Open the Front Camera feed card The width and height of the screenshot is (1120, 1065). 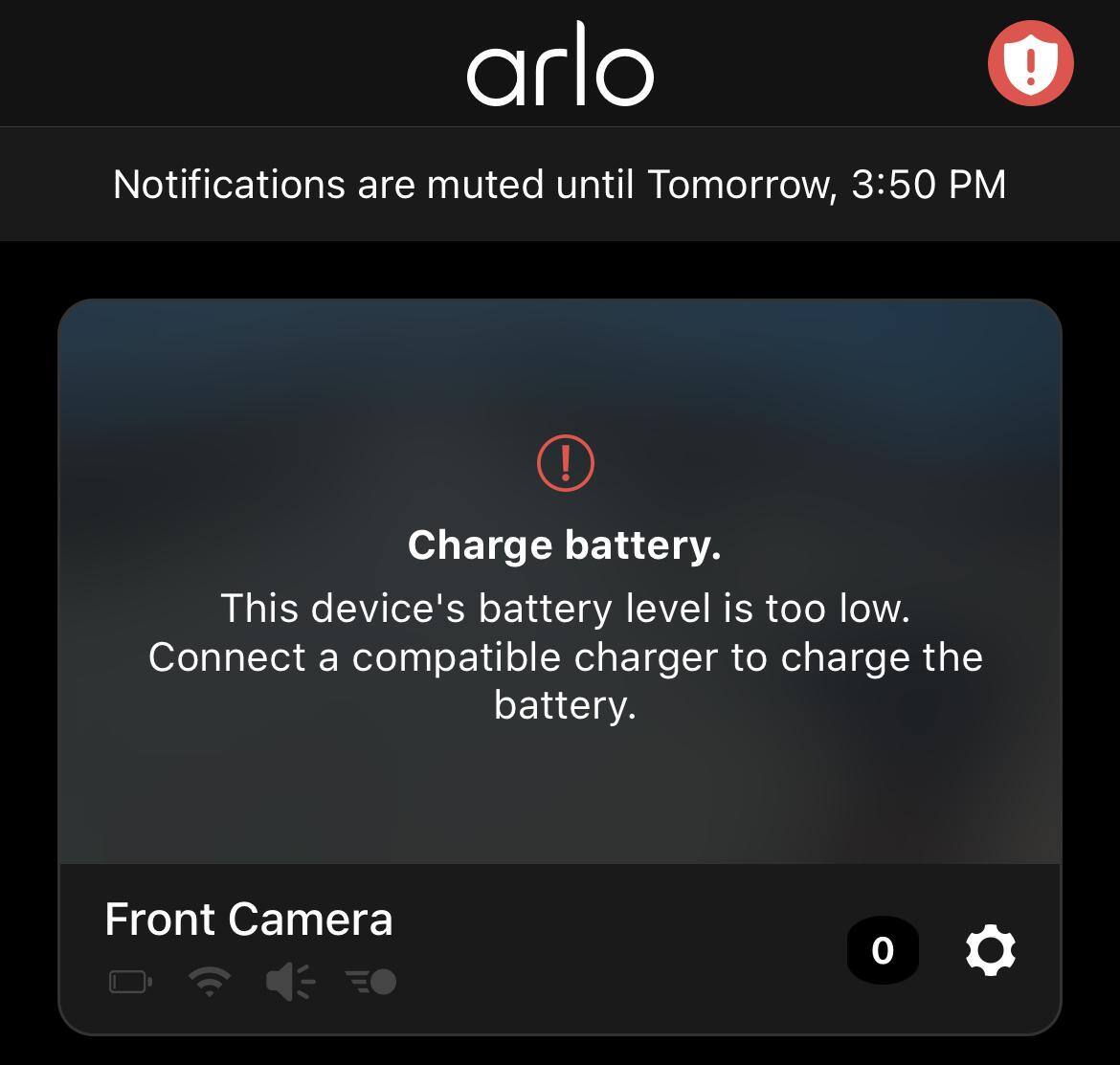(x=560, y=582)
